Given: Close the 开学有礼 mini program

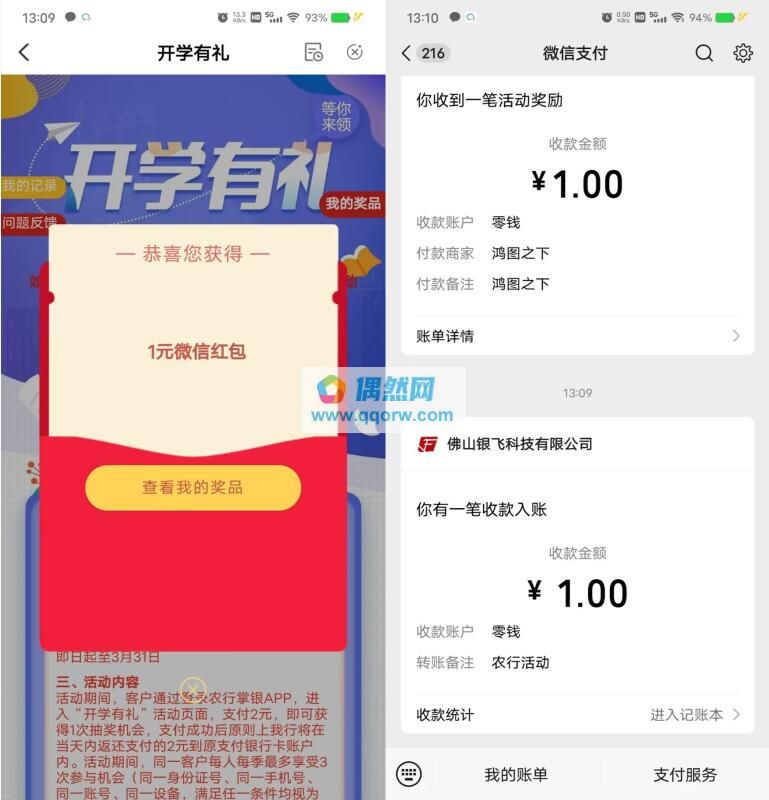Looking at the screenshot, I should (354, 53).
